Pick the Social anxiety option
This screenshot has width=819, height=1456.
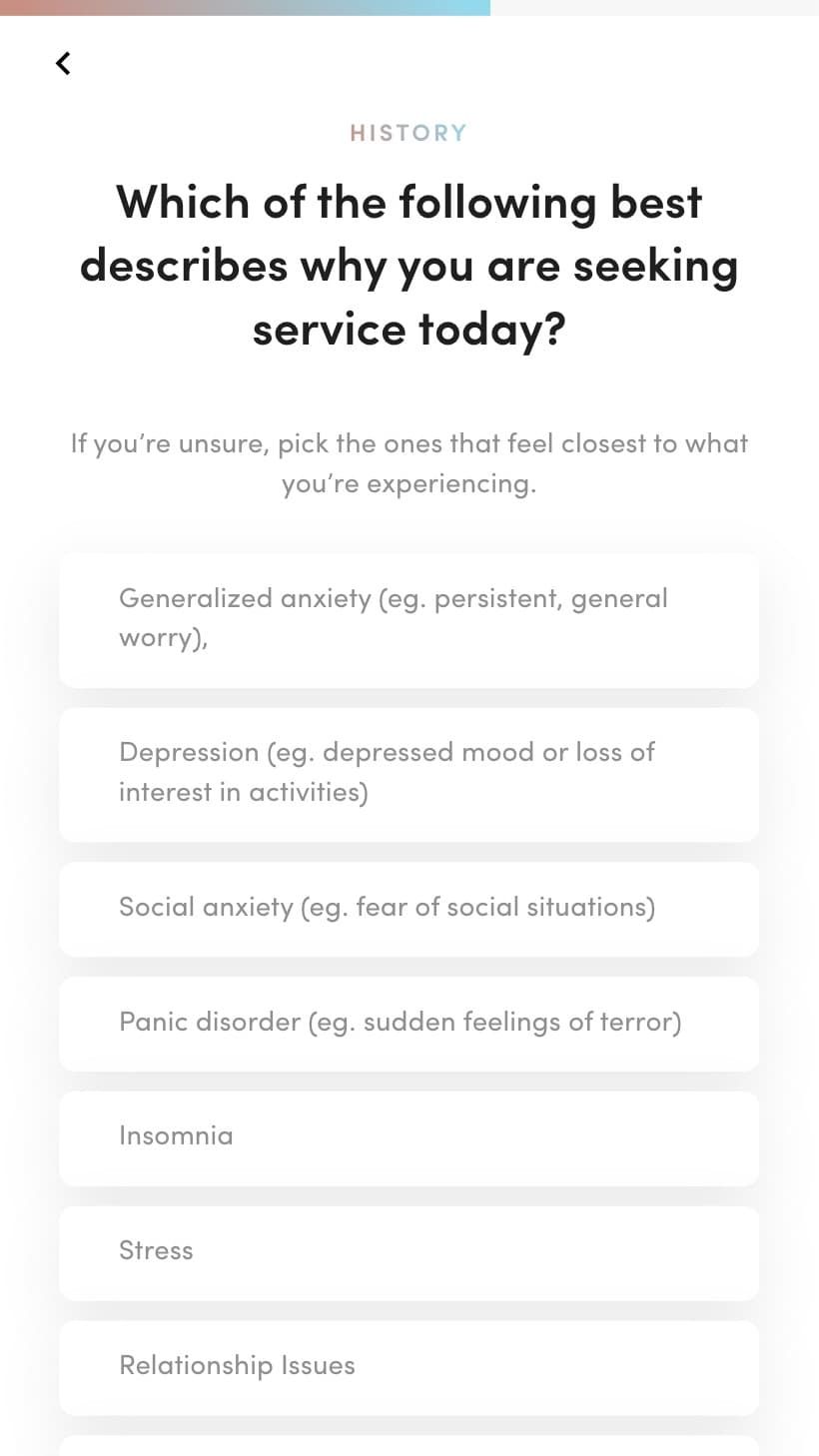pos(409,909)
